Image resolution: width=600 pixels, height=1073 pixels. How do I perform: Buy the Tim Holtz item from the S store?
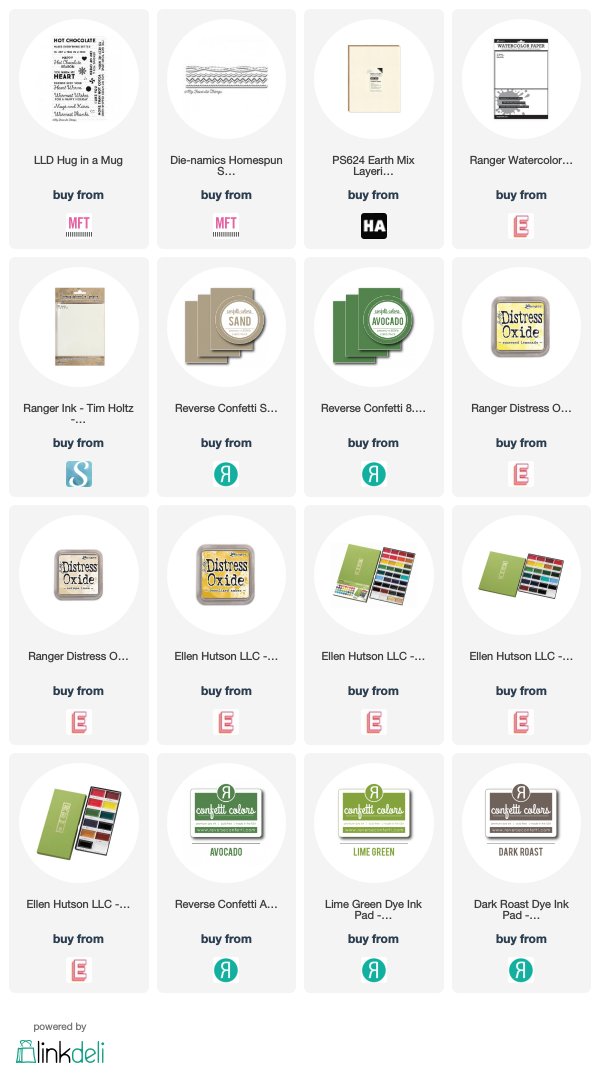(79, 474)
